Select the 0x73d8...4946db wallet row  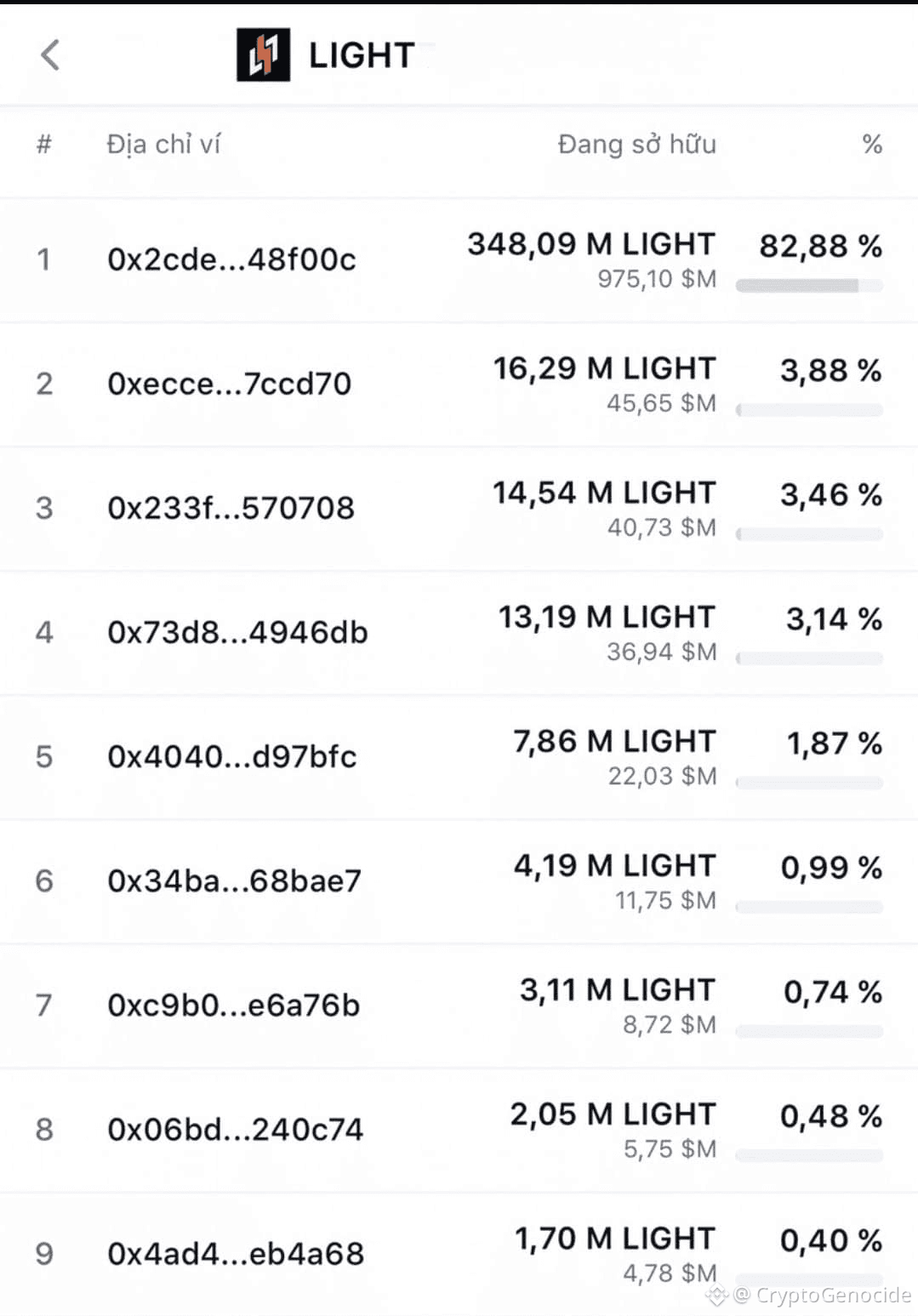[237, 632]
